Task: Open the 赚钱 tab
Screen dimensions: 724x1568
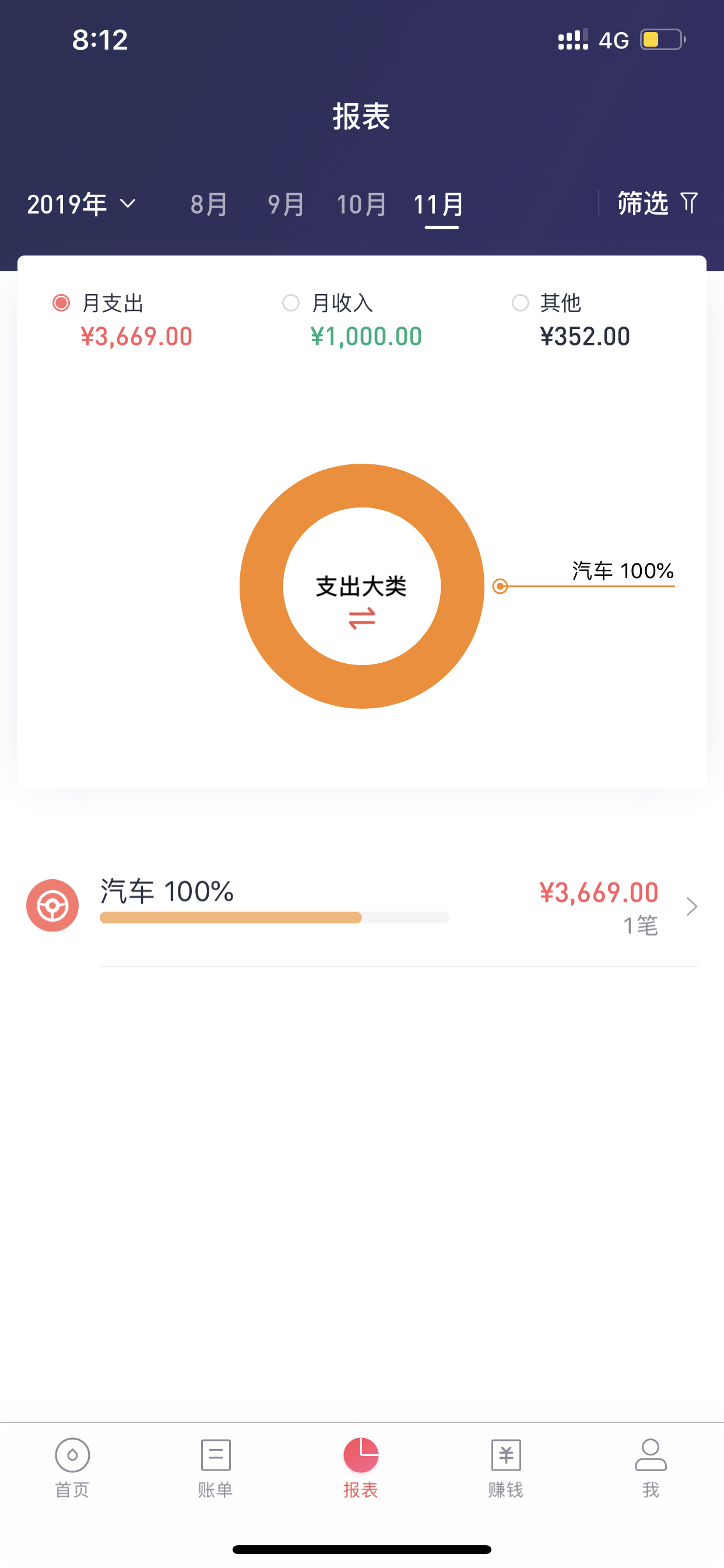Action: (505, 1468)
